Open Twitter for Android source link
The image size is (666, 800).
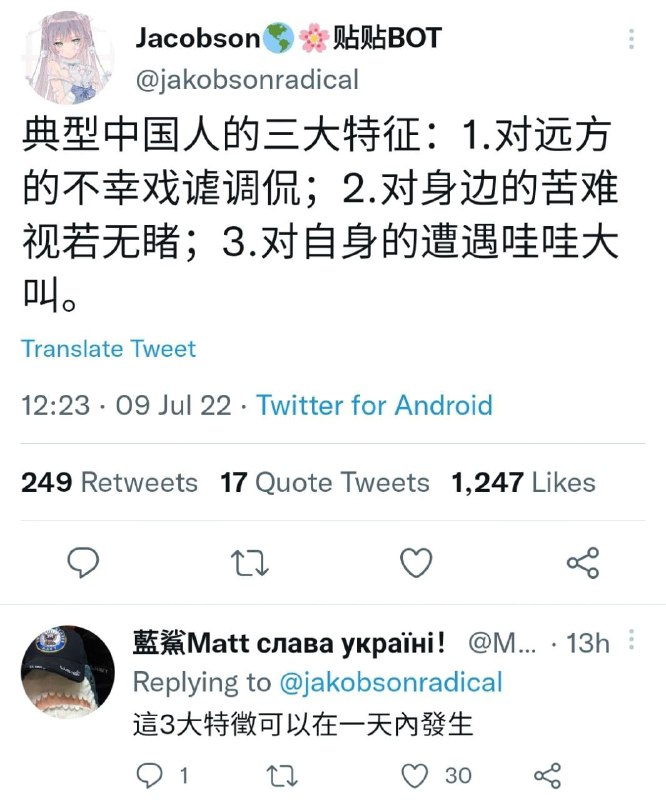pyautogui.click(x=374, y=405)
